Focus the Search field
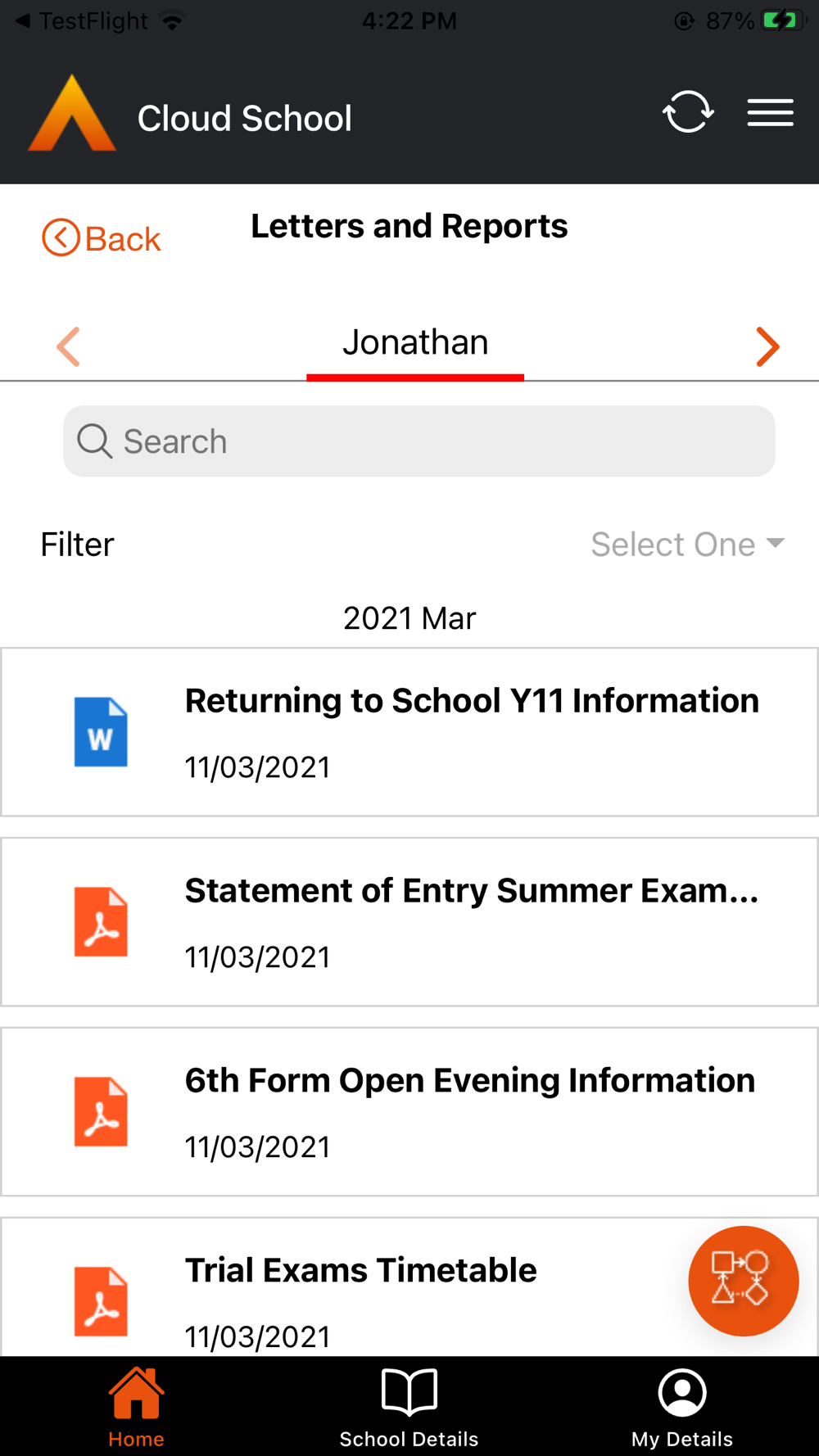 point(419,441)
